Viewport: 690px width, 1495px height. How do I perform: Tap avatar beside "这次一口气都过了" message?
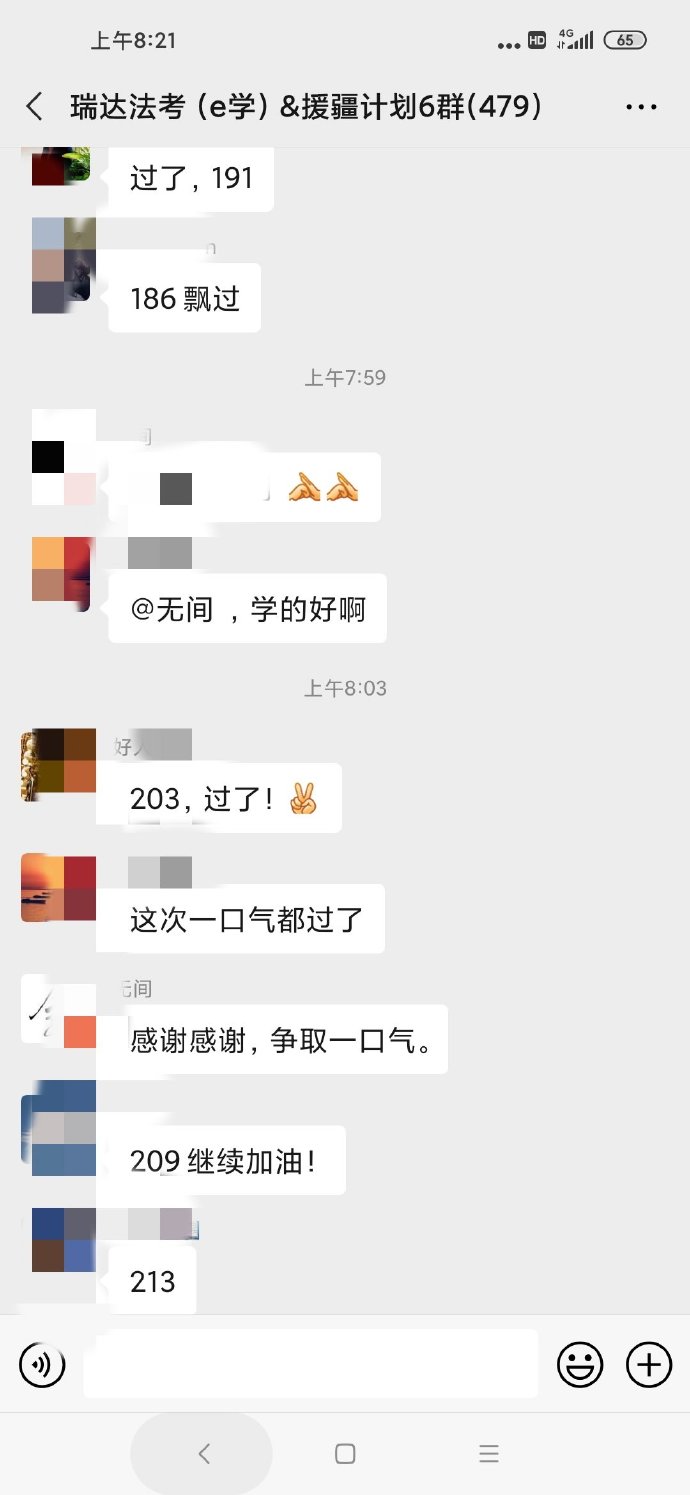coord(60,889)
